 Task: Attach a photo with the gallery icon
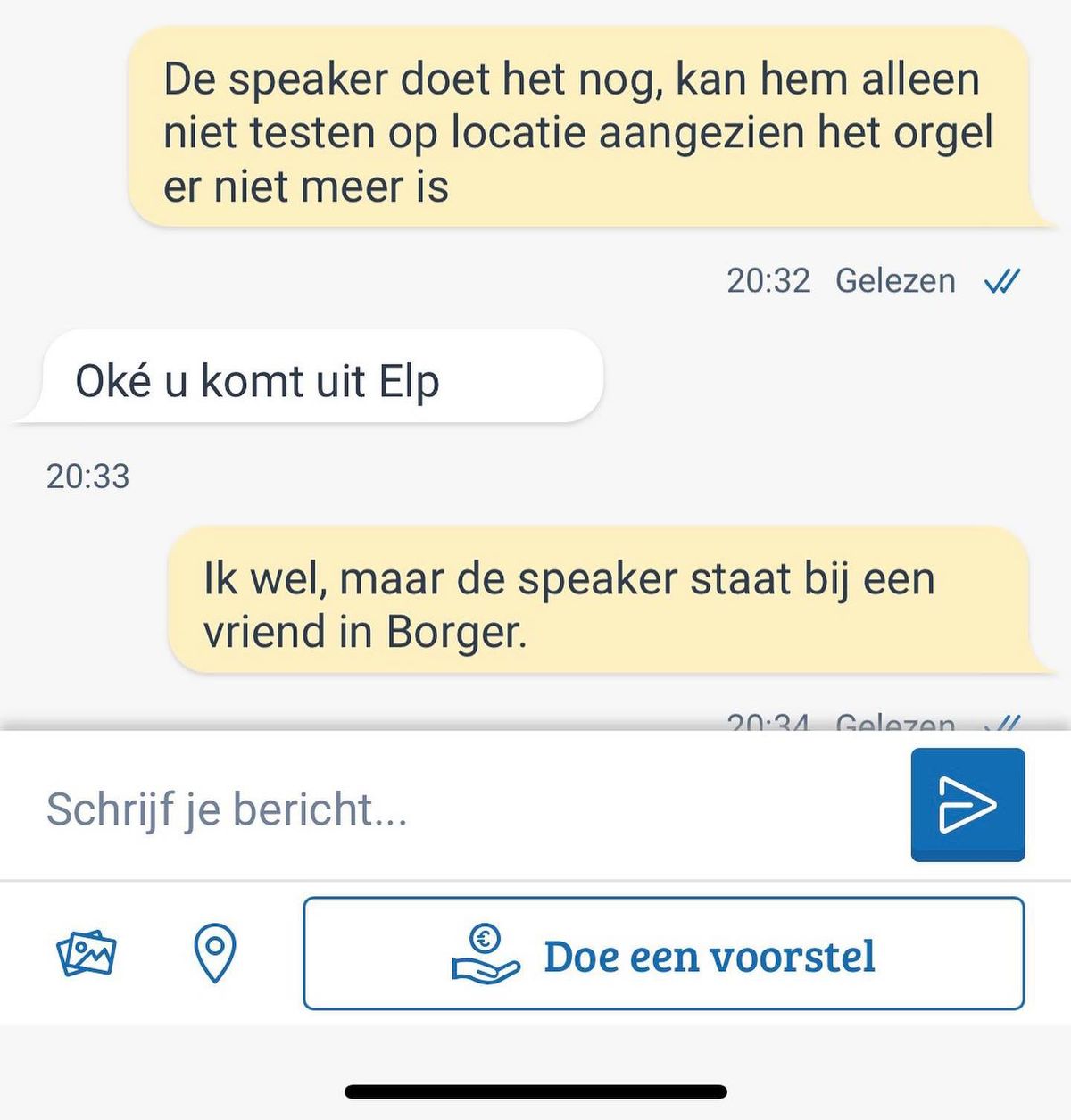click(x=87, y=954)
